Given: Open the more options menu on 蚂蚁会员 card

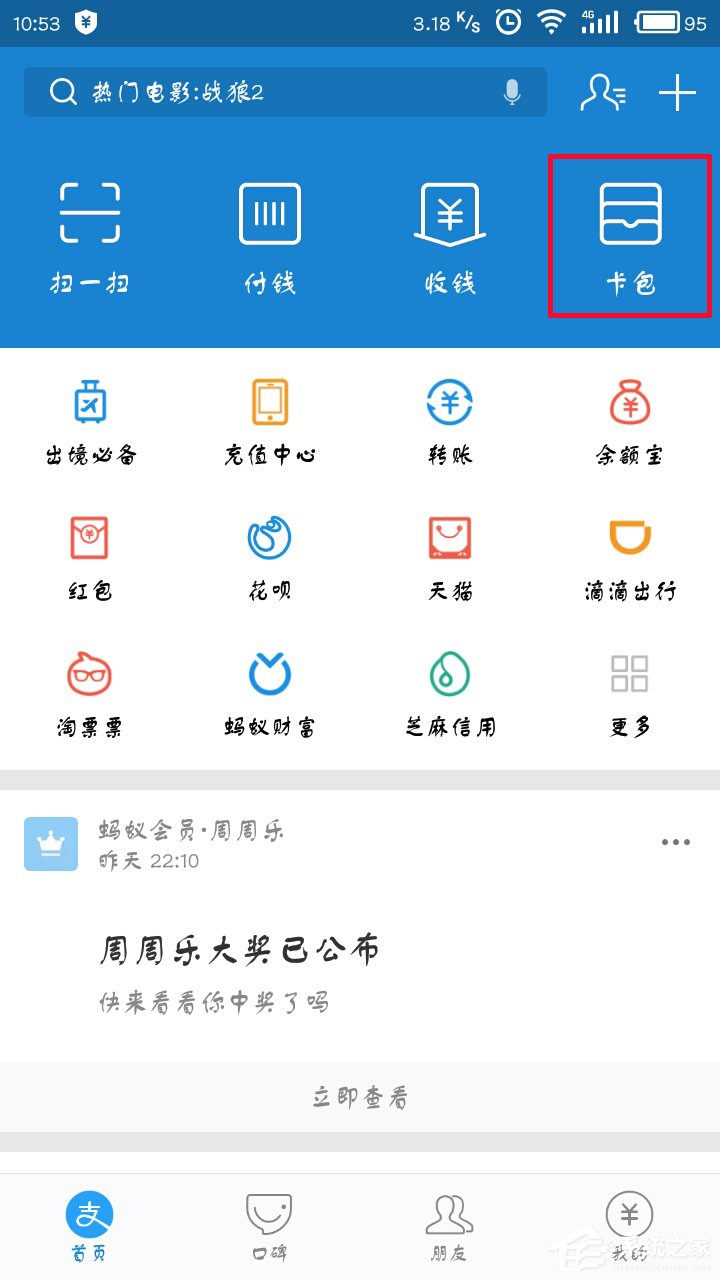Looking at the screenshot, I should click(675, 842).
